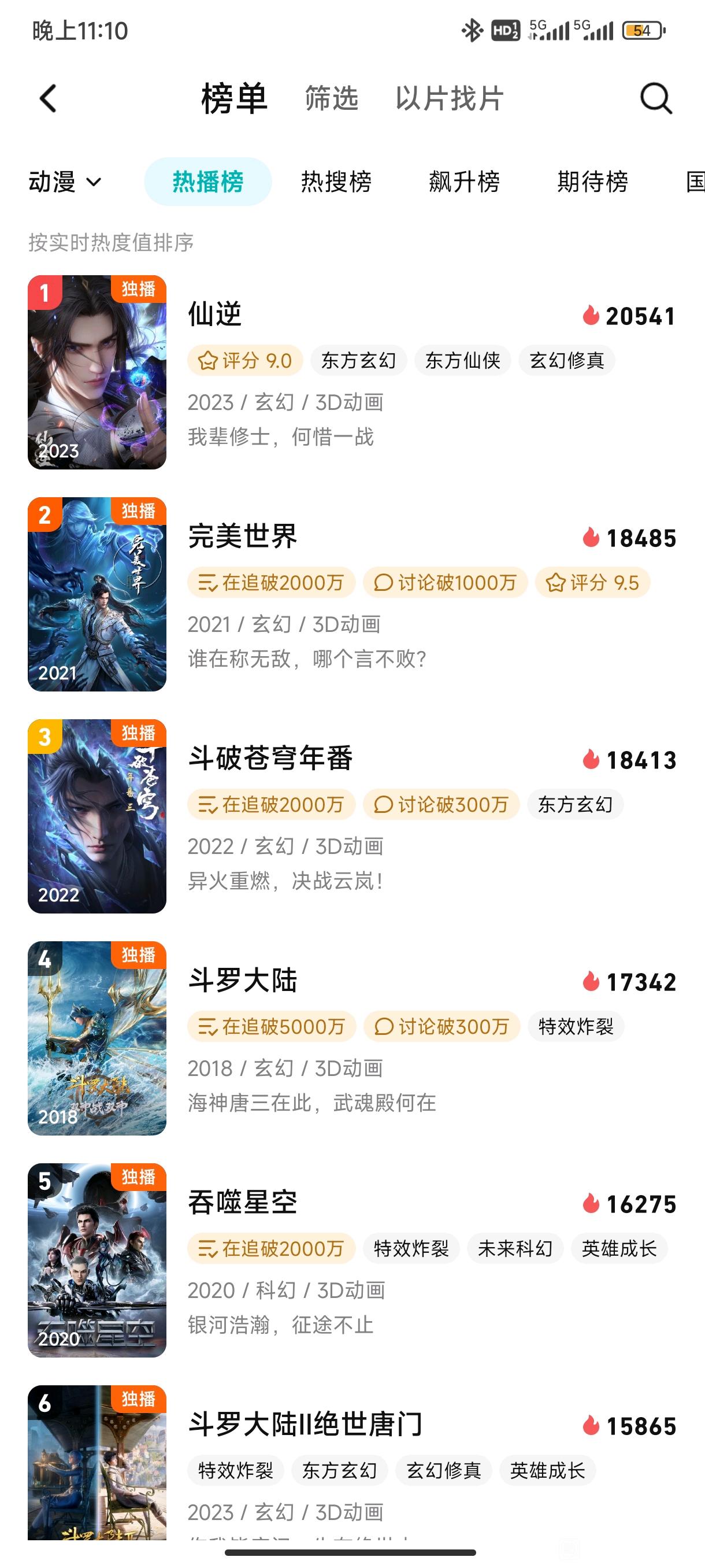Switch to the 以片找片 tab

(450, 99)
